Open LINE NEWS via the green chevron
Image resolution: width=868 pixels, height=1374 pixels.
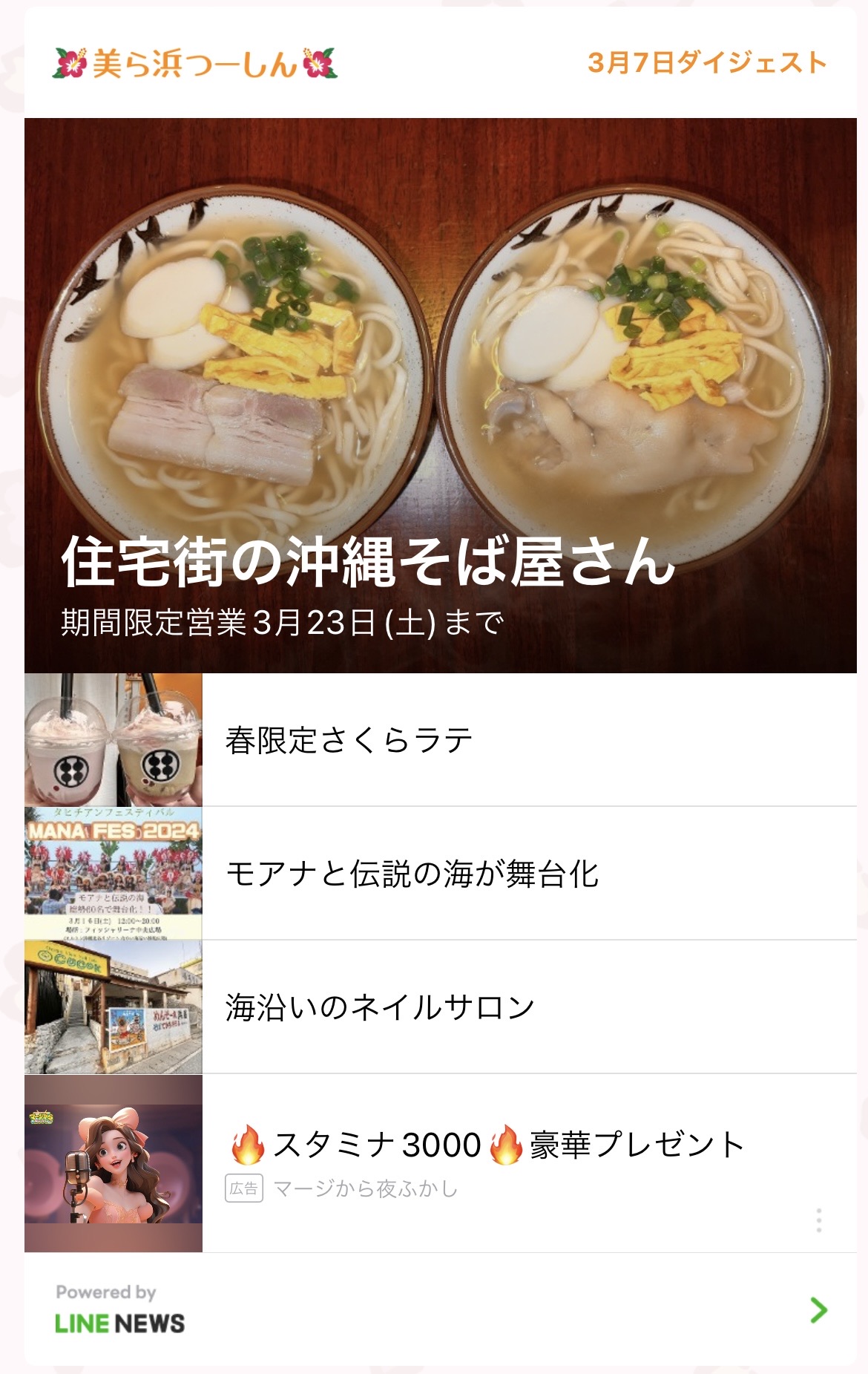pyautogui.click(x=818, y=1310)
